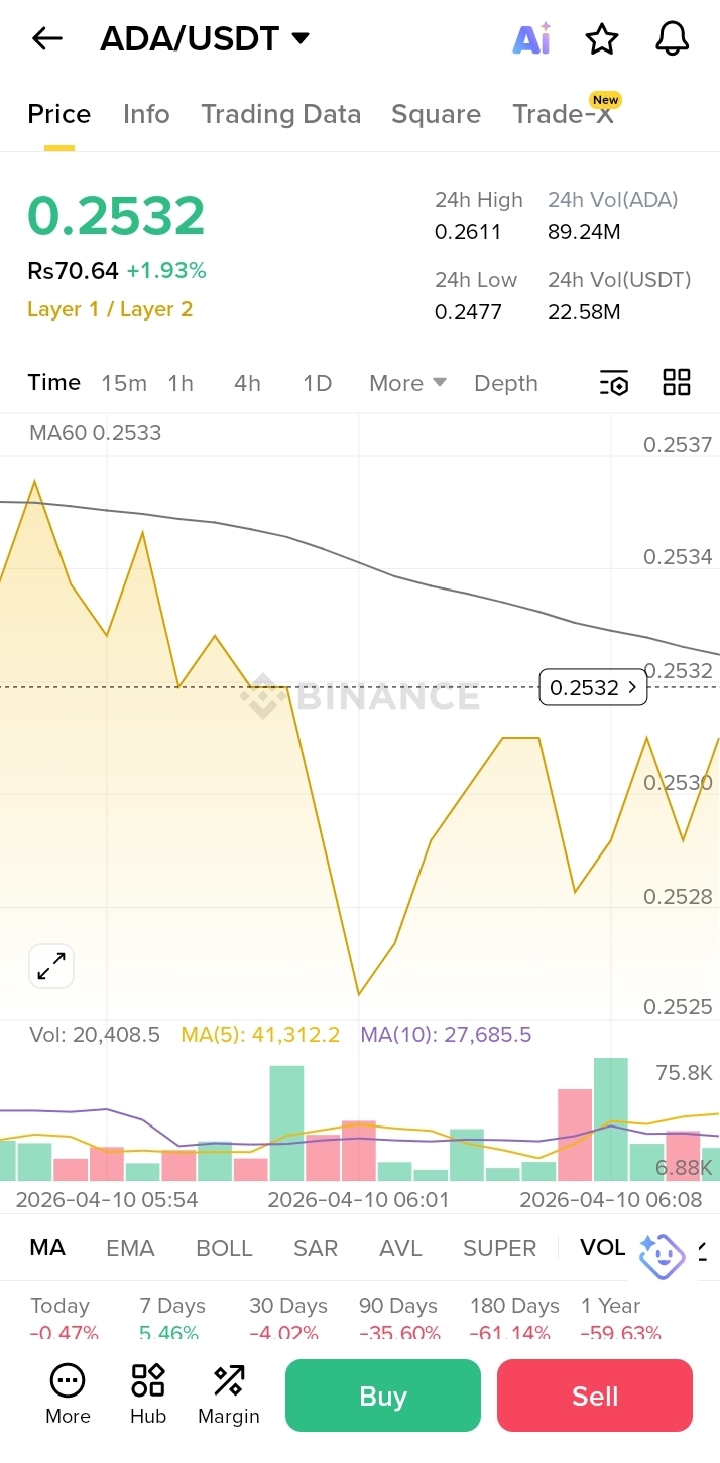Go back using the arrow
The width and height of the screenshot is (720, 1463).
47,39
